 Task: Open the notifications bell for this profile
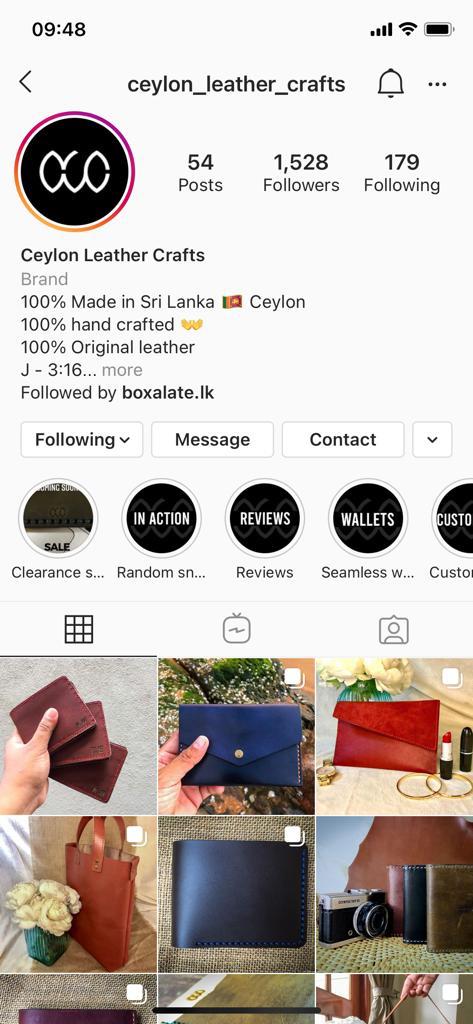pos(391,84)
